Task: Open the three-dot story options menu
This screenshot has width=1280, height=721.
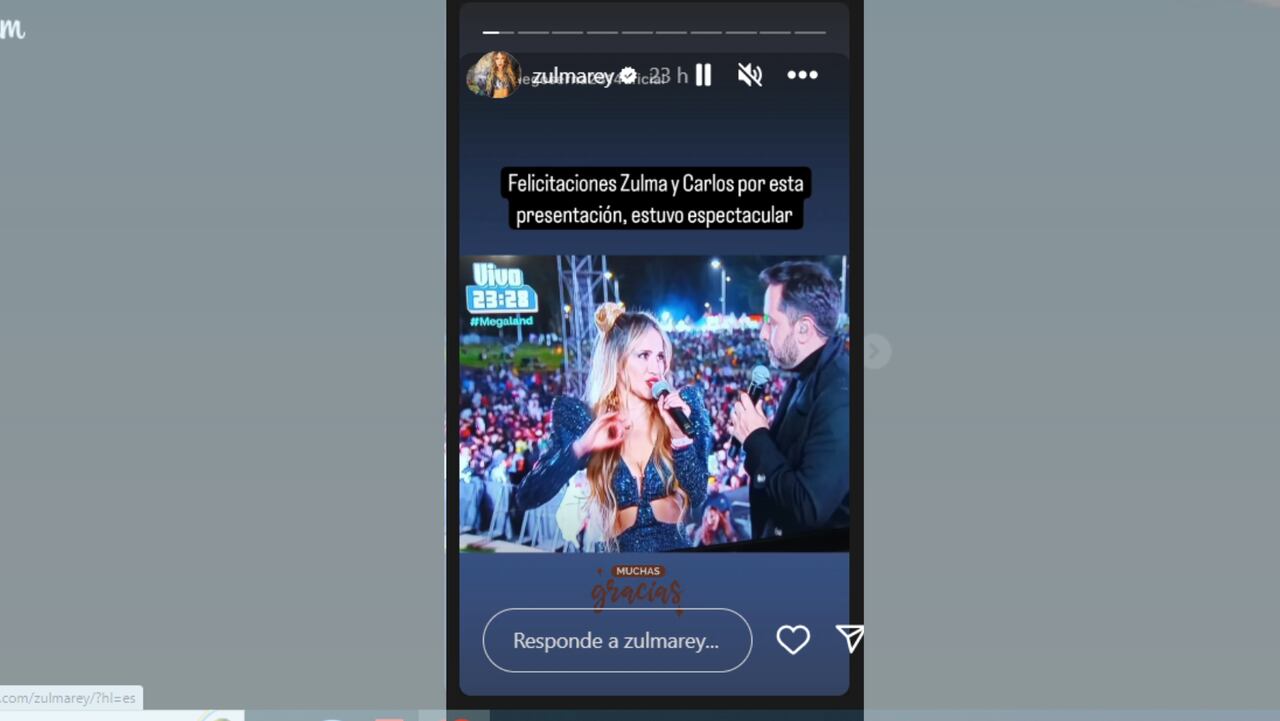Action: [802, 75]
